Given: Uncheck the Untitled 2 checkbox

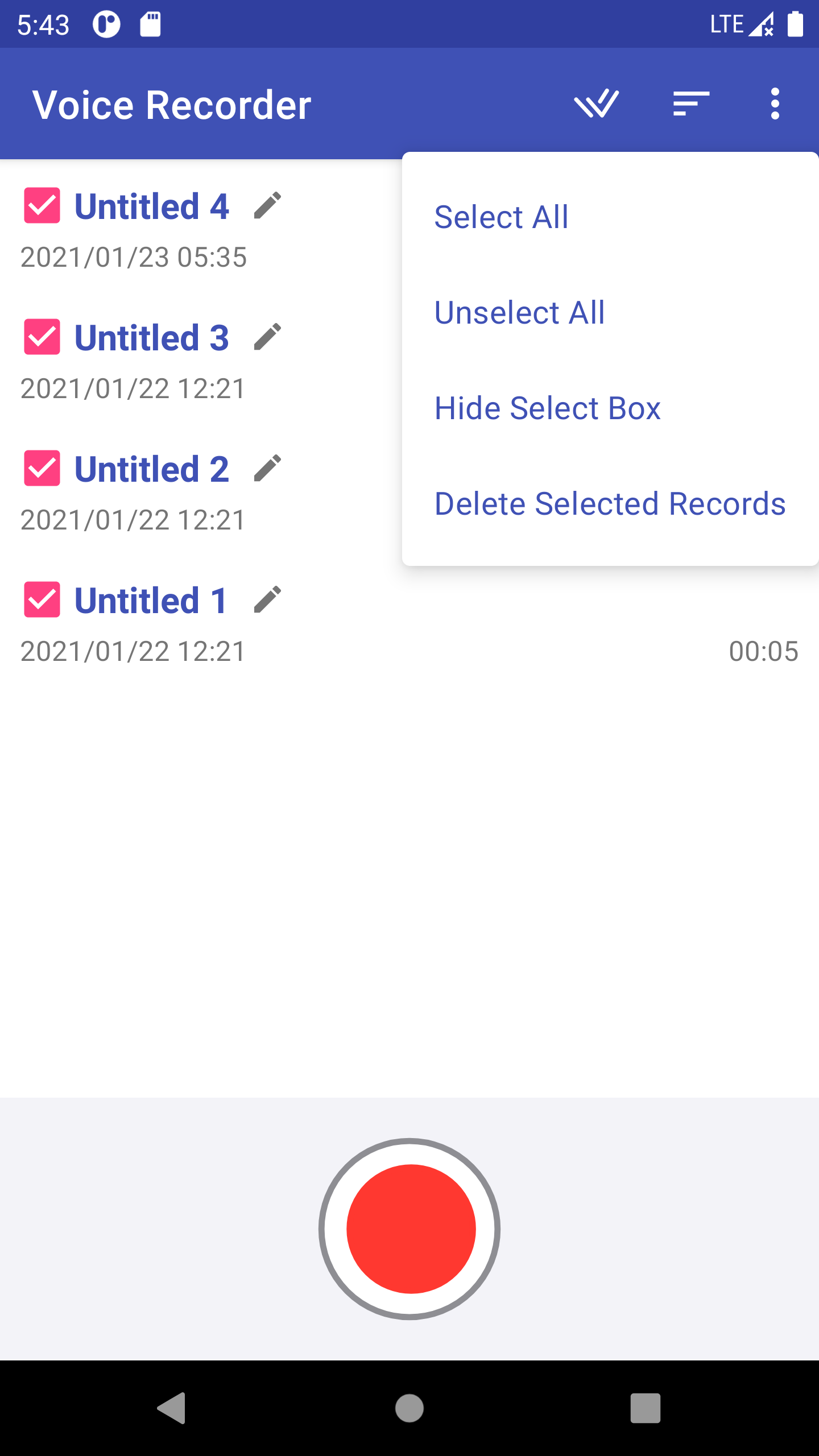Looking at the screenshot, I should (42, 468).
